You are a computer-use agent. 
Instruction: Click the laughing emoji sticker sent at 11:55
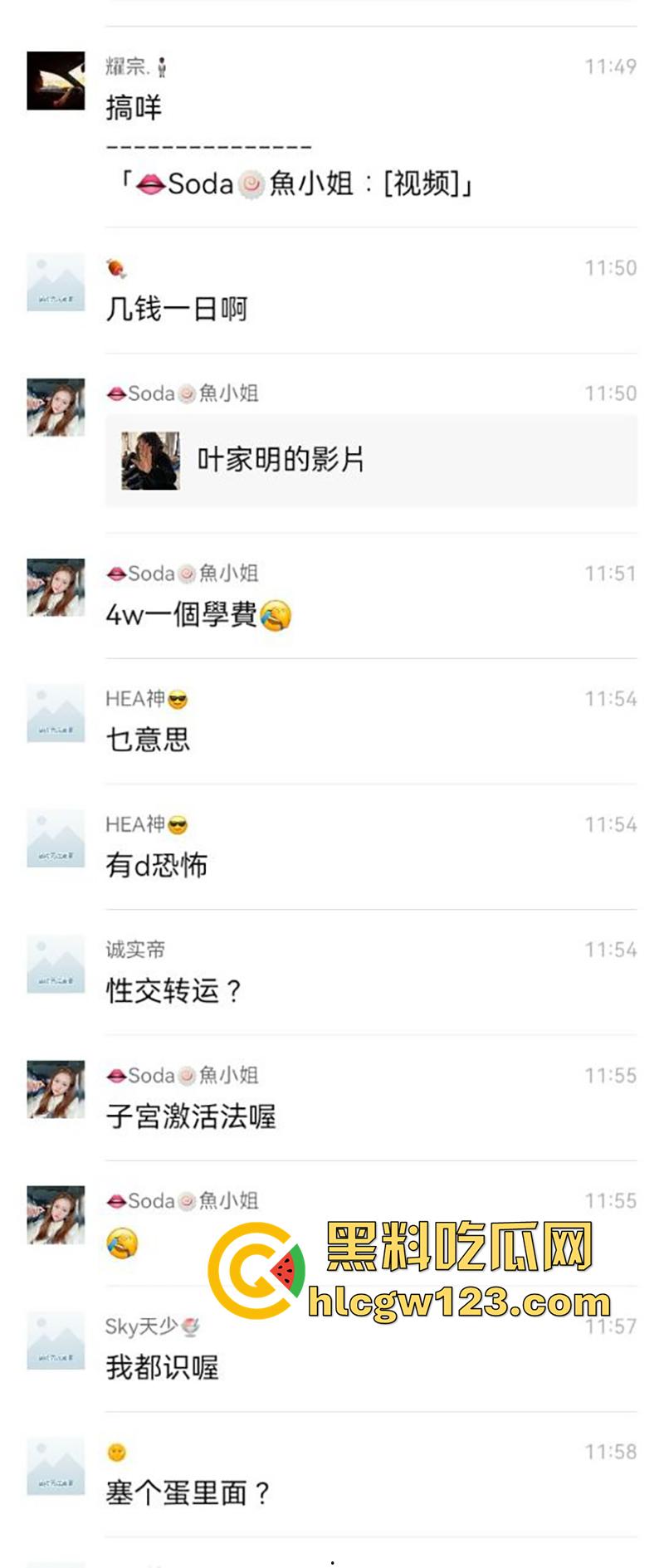122,1244
